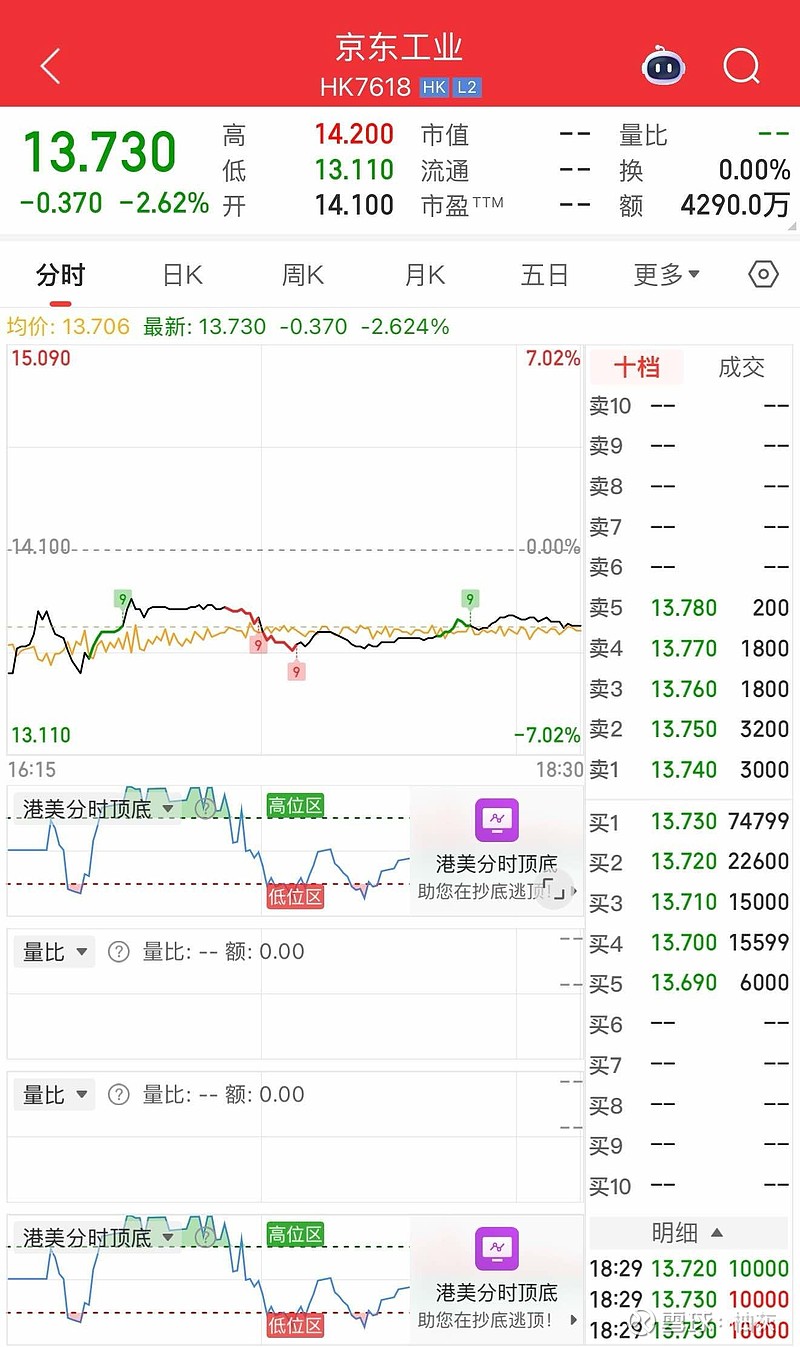This screenshot has width=800, height=1347.
Task: Tap the L2 badge next to HK7618
Action: pyautogui.click(x=466, y=87)
